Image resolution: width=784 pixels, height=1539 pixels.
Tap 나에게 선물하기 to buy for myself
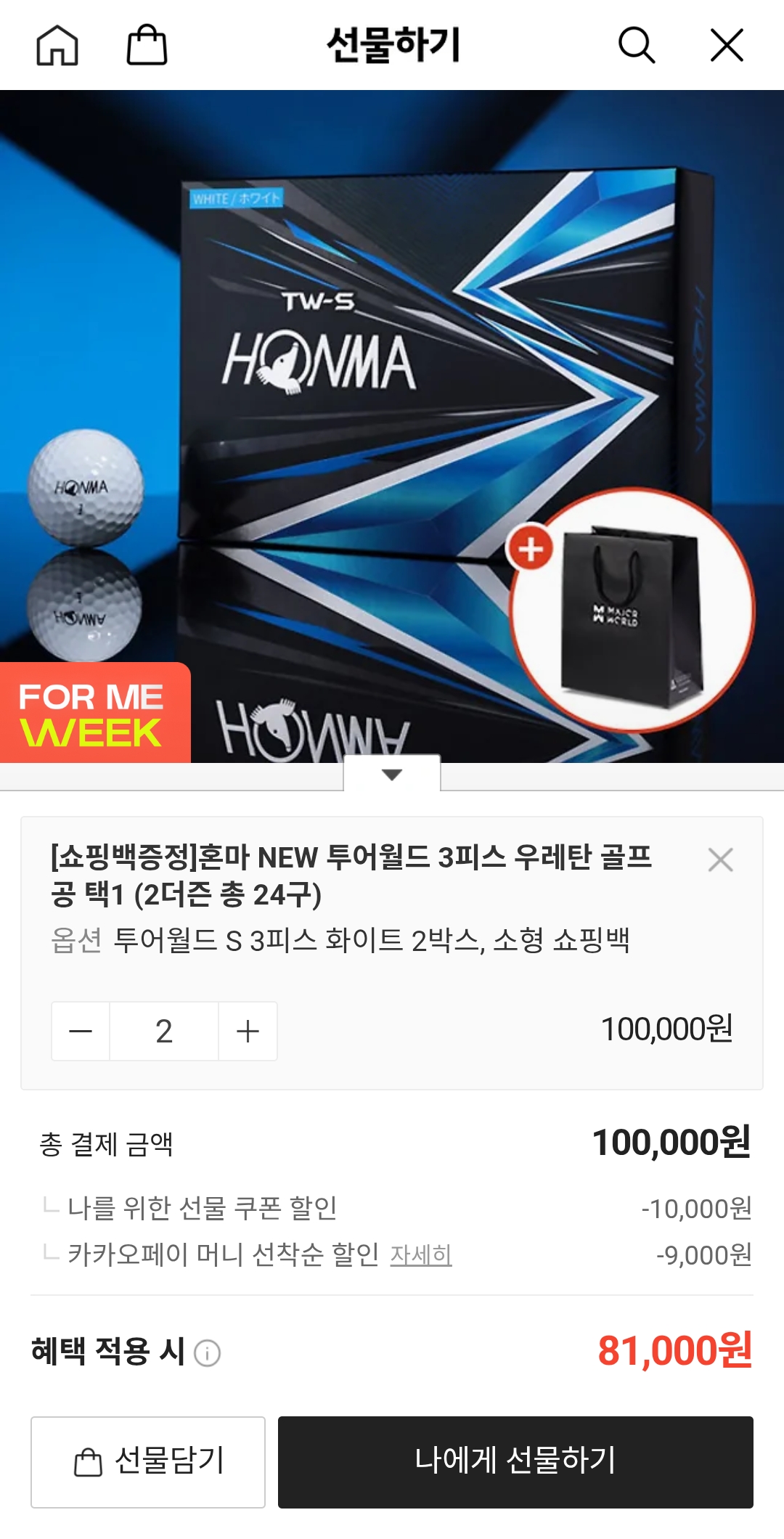pos(515,1462)
